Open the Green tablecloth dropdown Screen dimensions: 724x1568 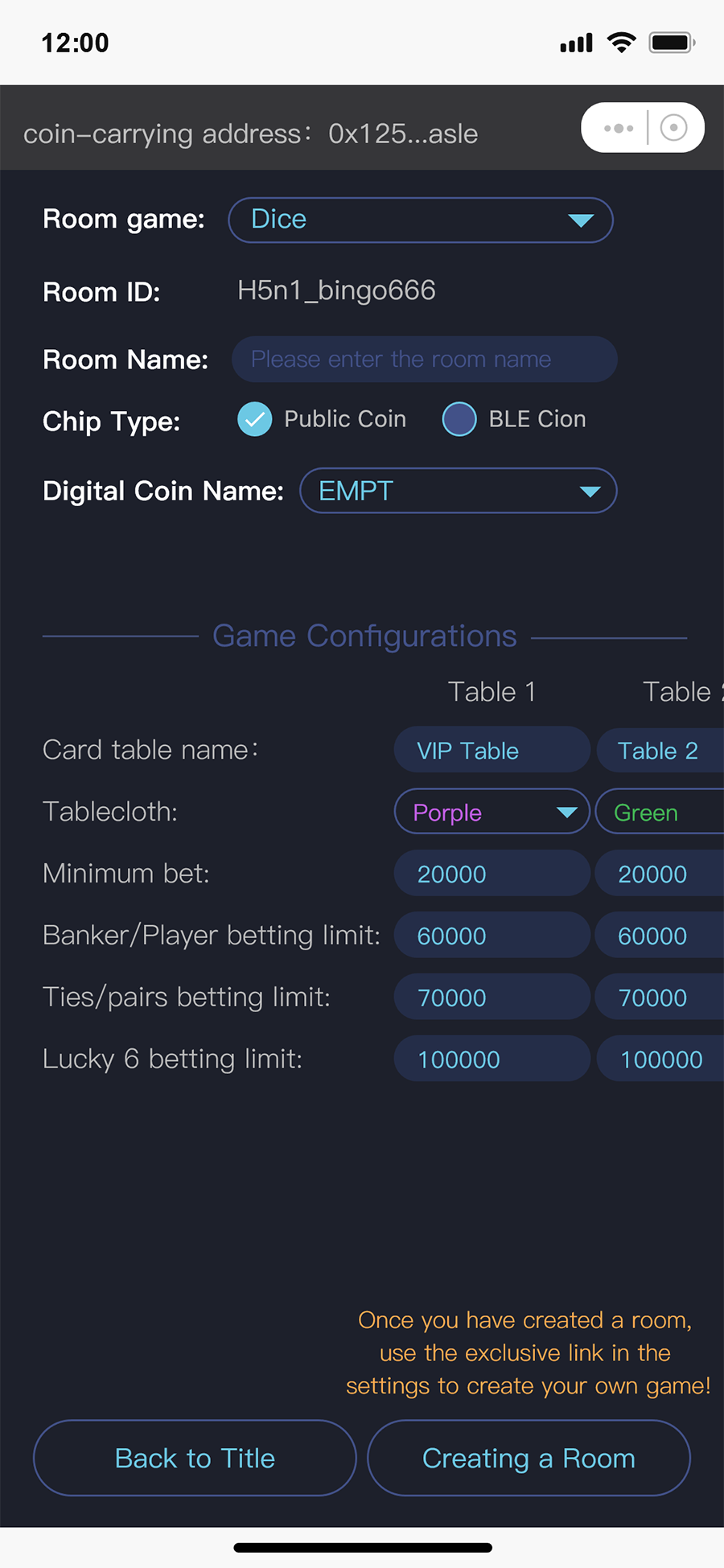[660, 813]
